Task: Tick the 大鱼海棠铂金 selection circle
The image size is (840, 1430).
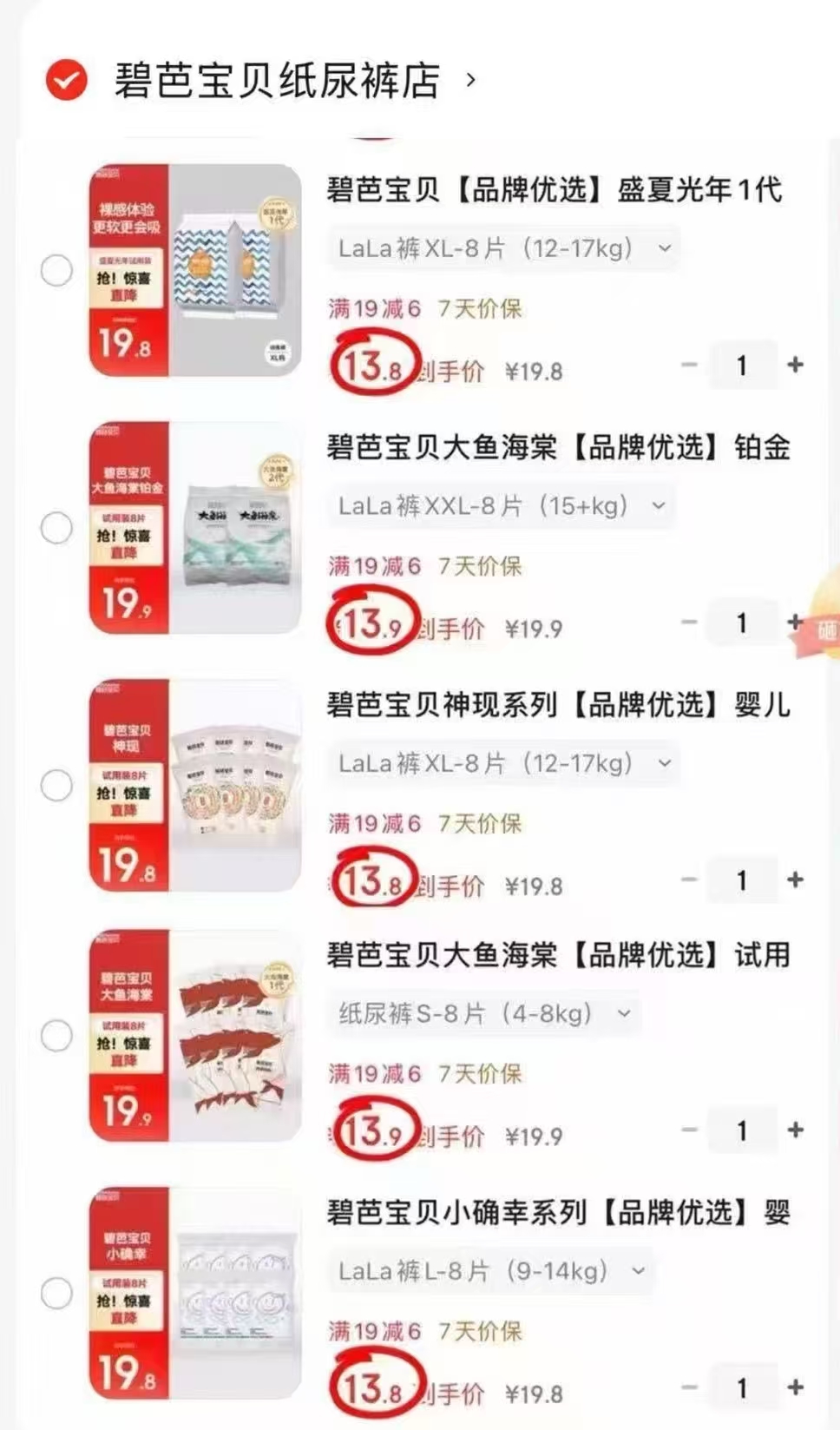Action: coord(57,527)
